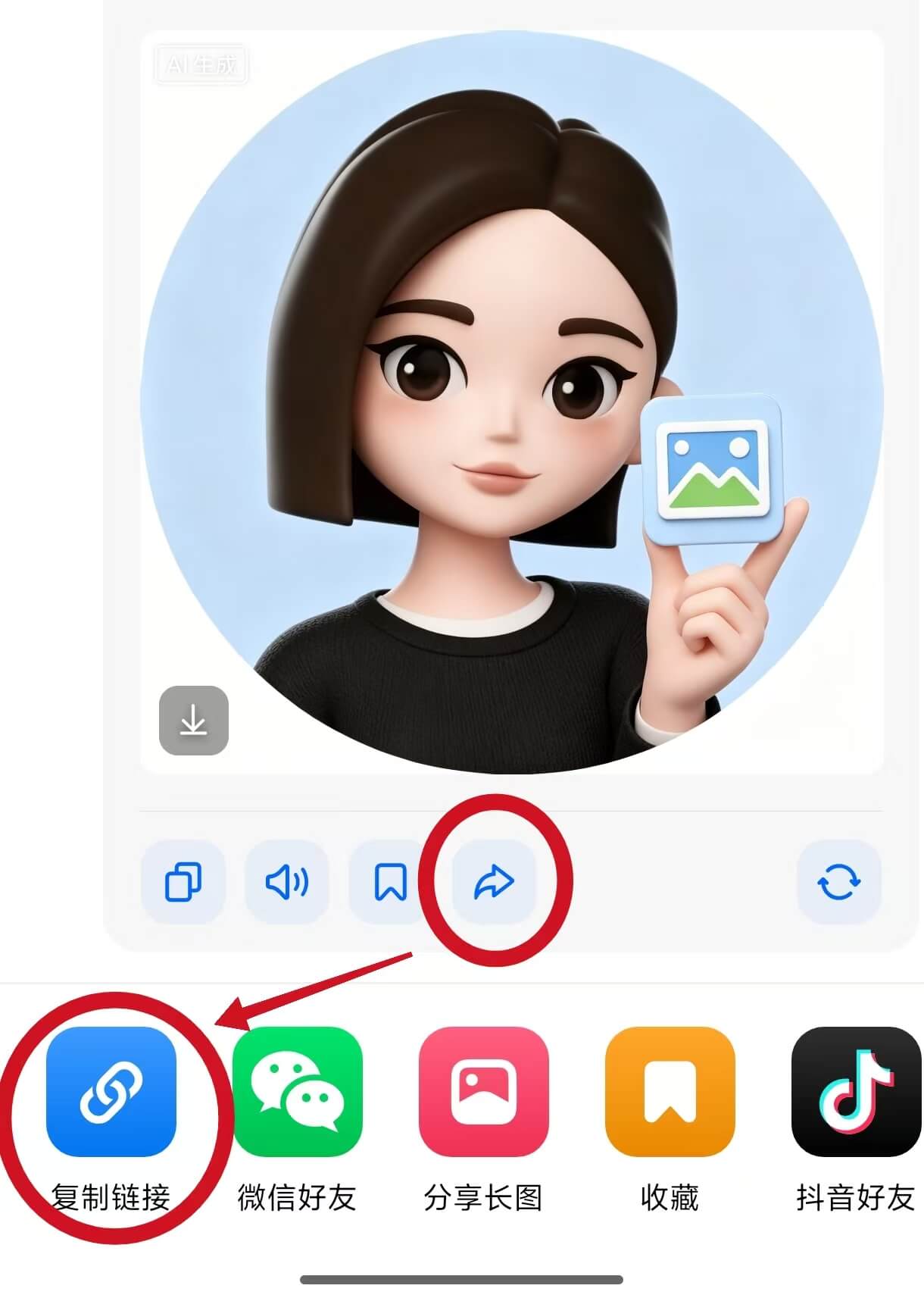
Task: Select 复制链接 to copy the link
Action: point(111,1092)
